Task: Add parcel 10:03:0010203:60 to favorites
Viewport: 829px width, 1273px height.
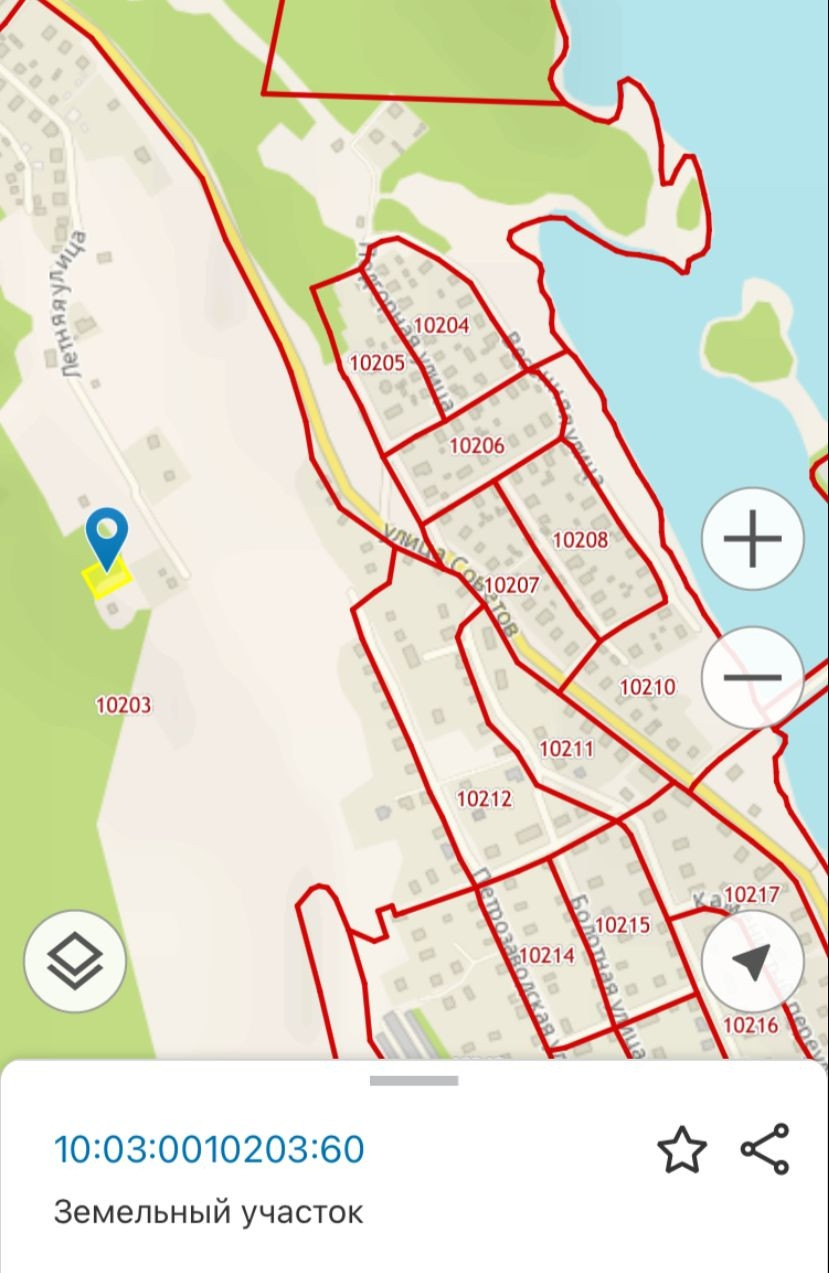Action: (681, 1150)
